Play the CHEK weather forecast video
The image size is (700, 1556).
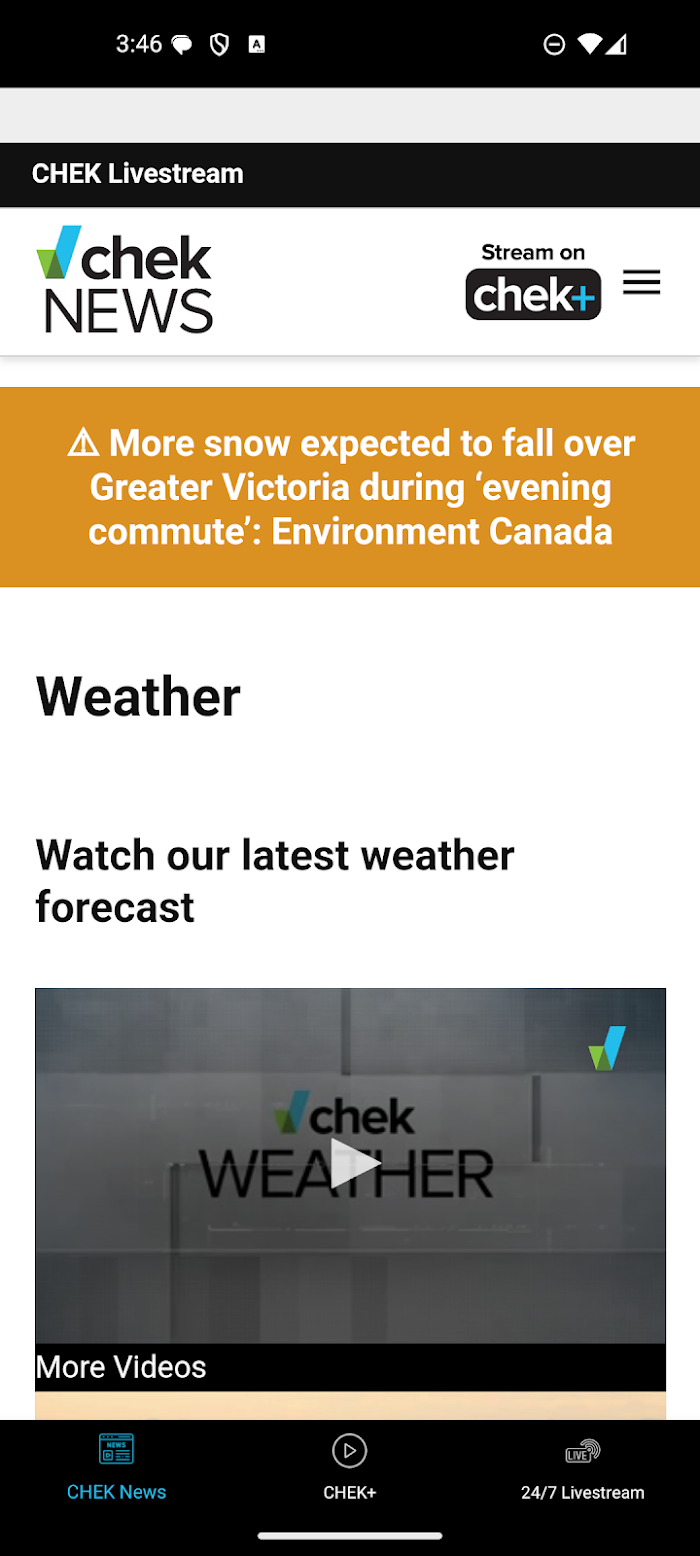355,1164
